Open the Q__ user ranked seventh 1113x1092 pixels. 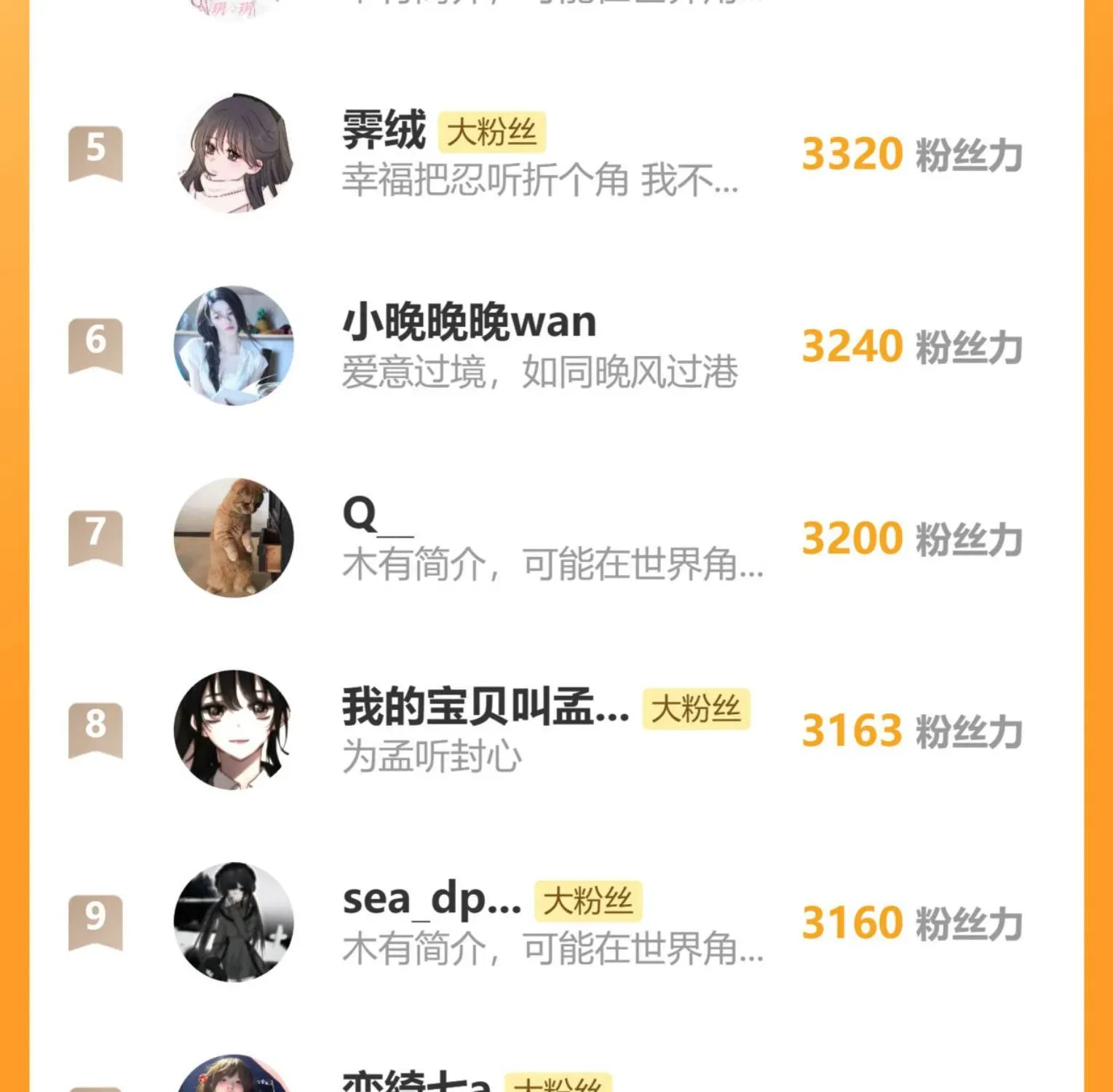click(x=377, y=515)
